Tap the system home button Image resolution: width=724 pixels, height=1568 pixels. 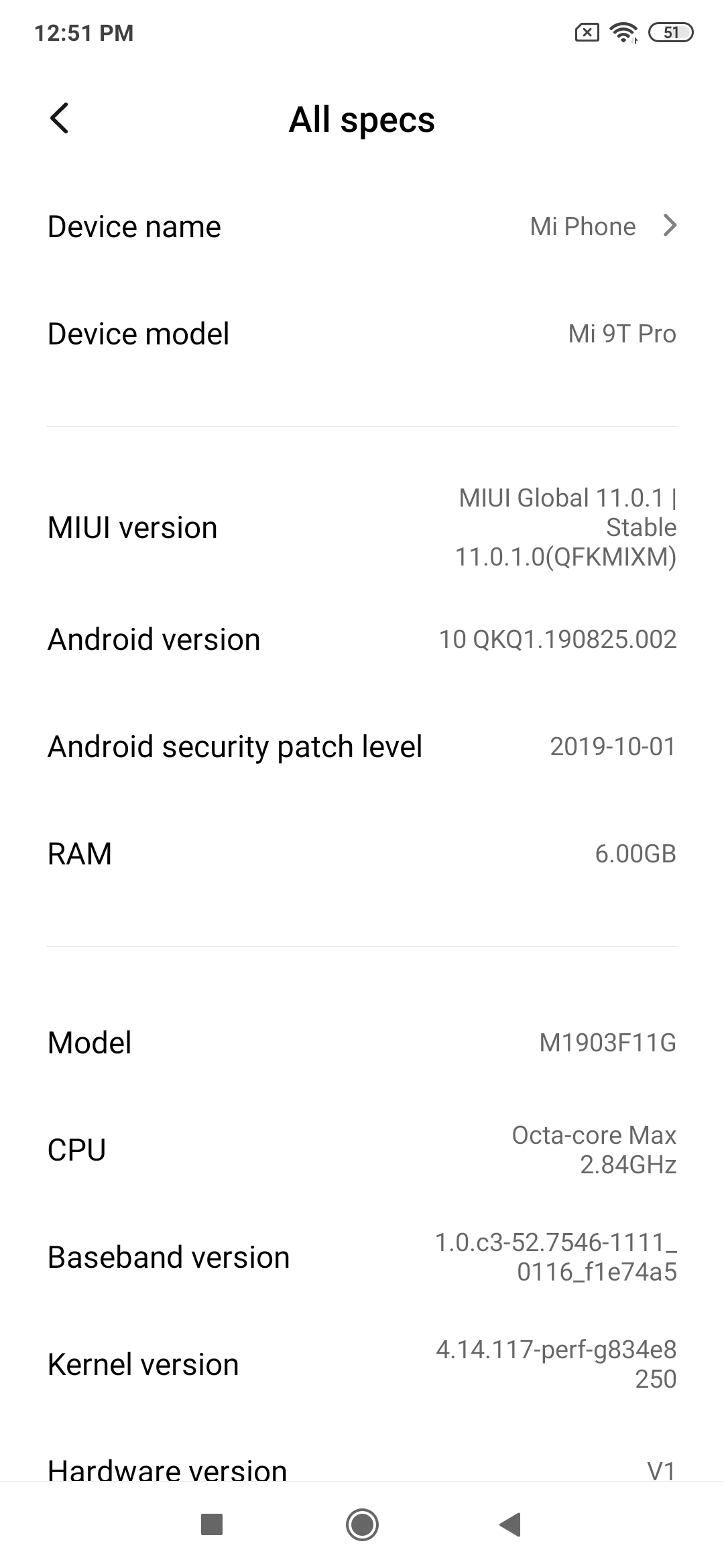(362, 1525)
